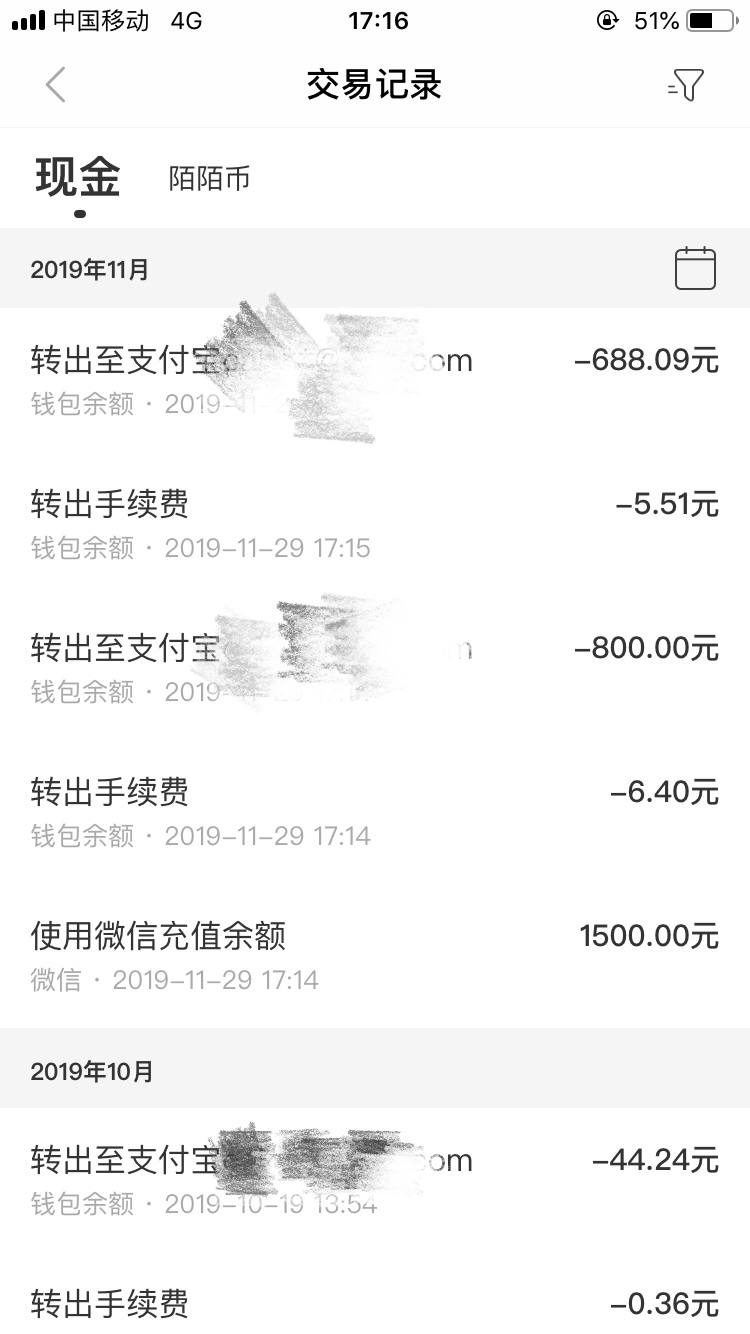The height and width of the screenshot is (1334, 750).
Task: Switch to the 陌陌币 tab
Action: (x=209, y=179)
